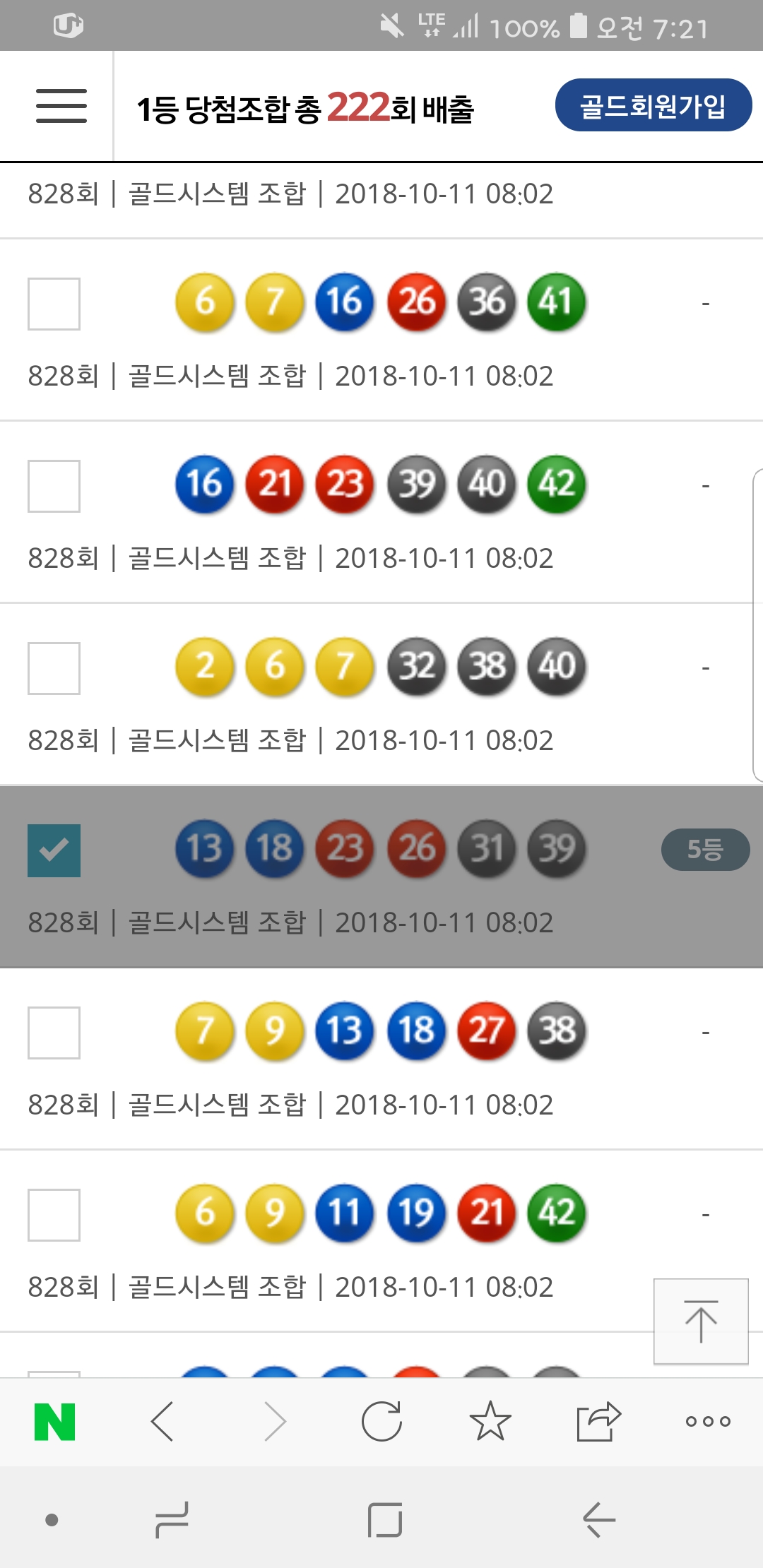Image resolution: width=763 pixels, height=1568 pixels.
Task: Open the Naver home N icon
Action: click(55, 1421)
